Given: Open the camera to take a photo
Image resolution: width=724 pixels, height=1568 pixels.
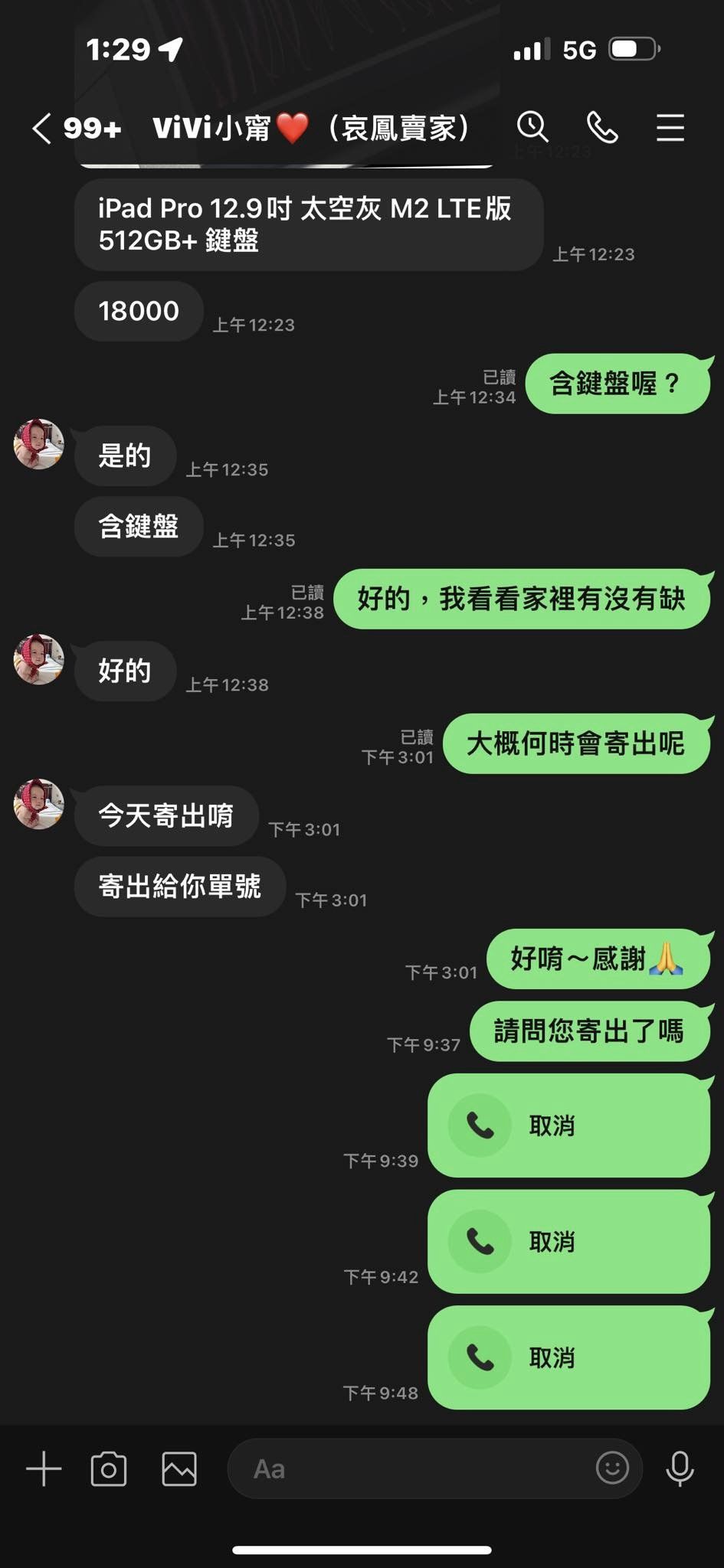Looking at the screenshot, I should click(109, 1469).
